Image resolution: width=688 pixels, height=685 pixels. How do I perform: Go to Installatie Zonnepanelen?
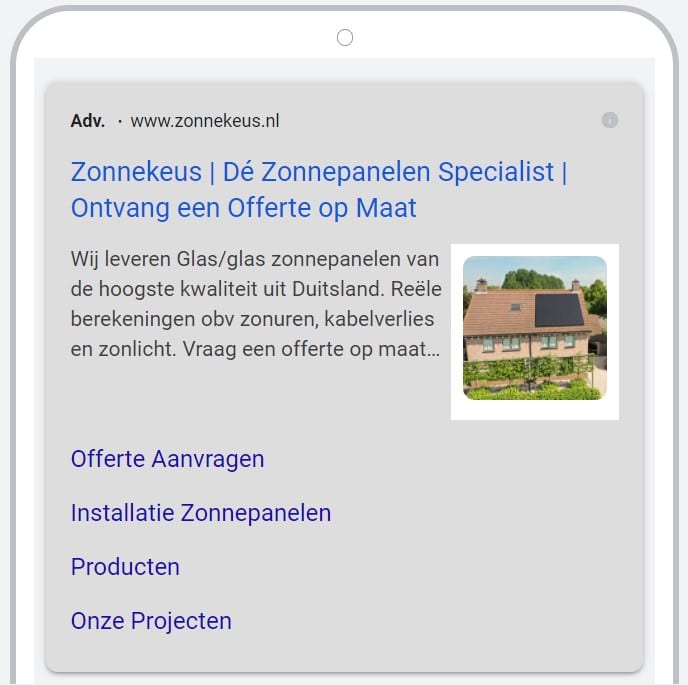click(200, 513)
